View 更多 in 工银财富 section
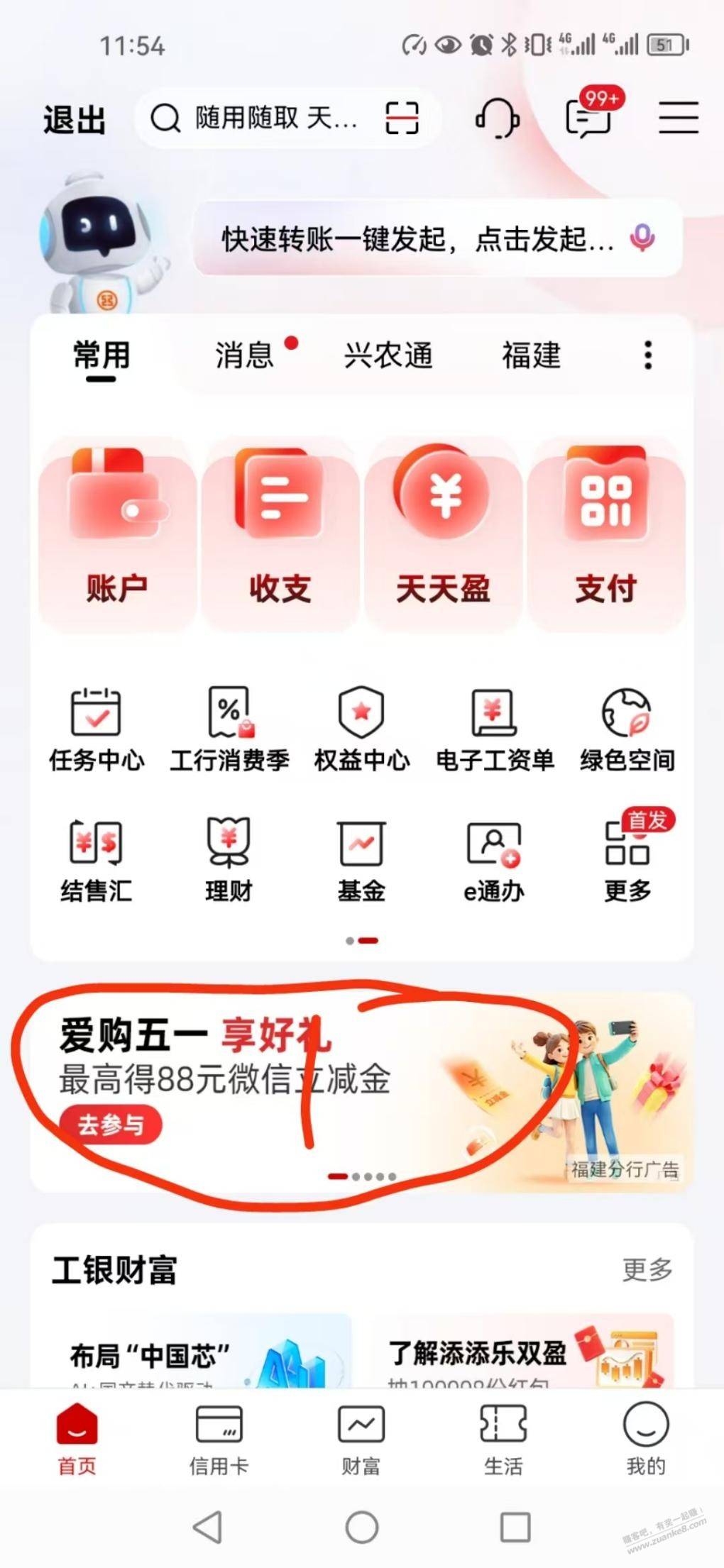This screenshot has height=1568, width=724. click(x=647, y=1269)
